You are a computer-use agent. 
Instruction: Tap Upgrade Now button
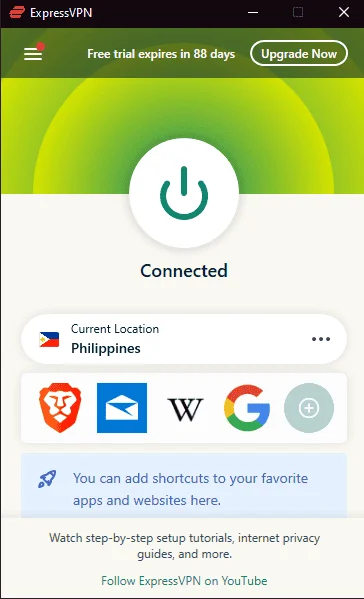(299, 53)
